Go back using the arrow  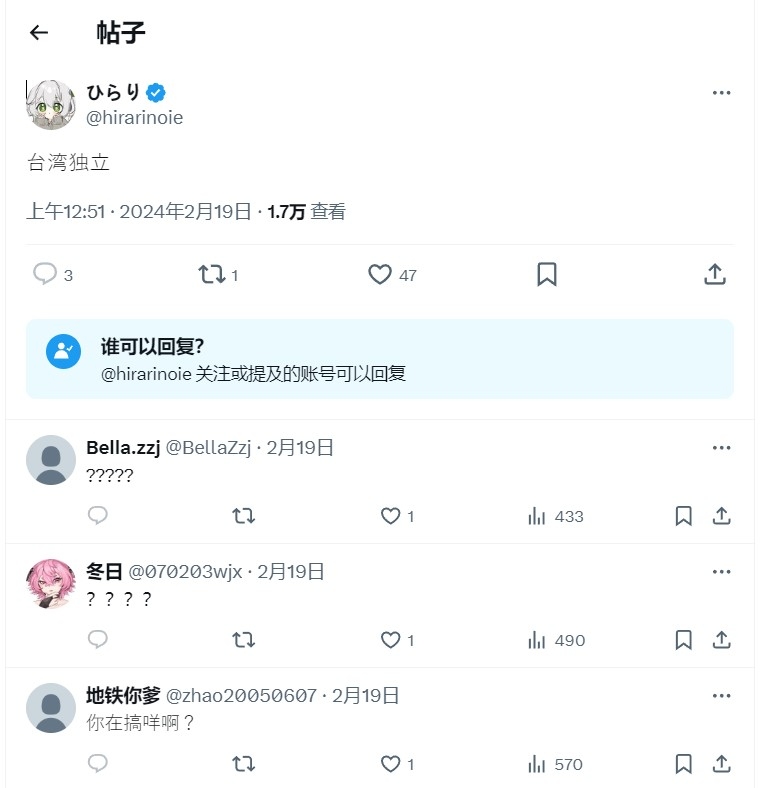point(39,32)
